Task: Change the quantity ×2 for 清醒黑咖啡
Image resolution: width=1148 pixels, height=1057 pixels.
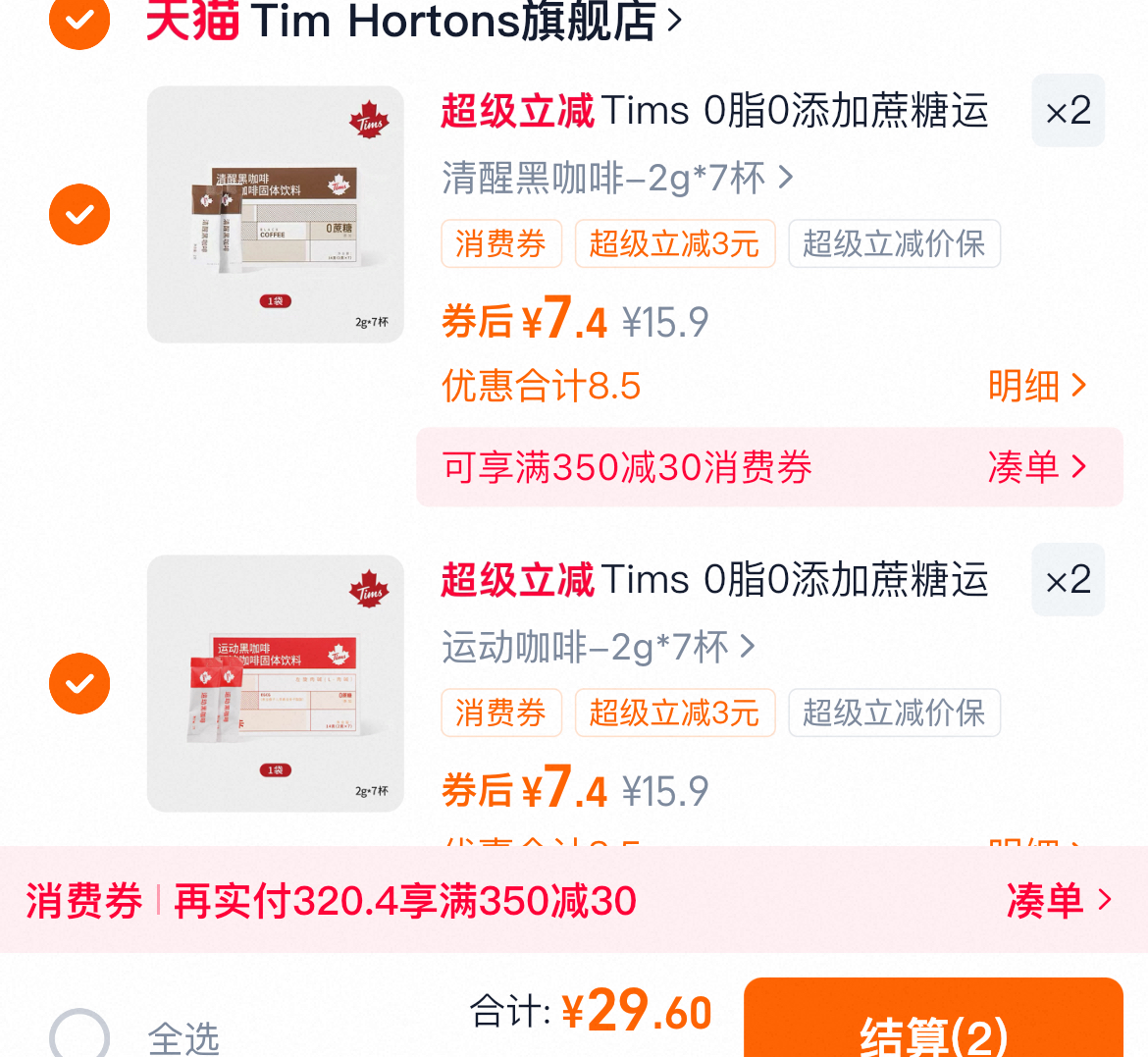Action: point(1068,111)
